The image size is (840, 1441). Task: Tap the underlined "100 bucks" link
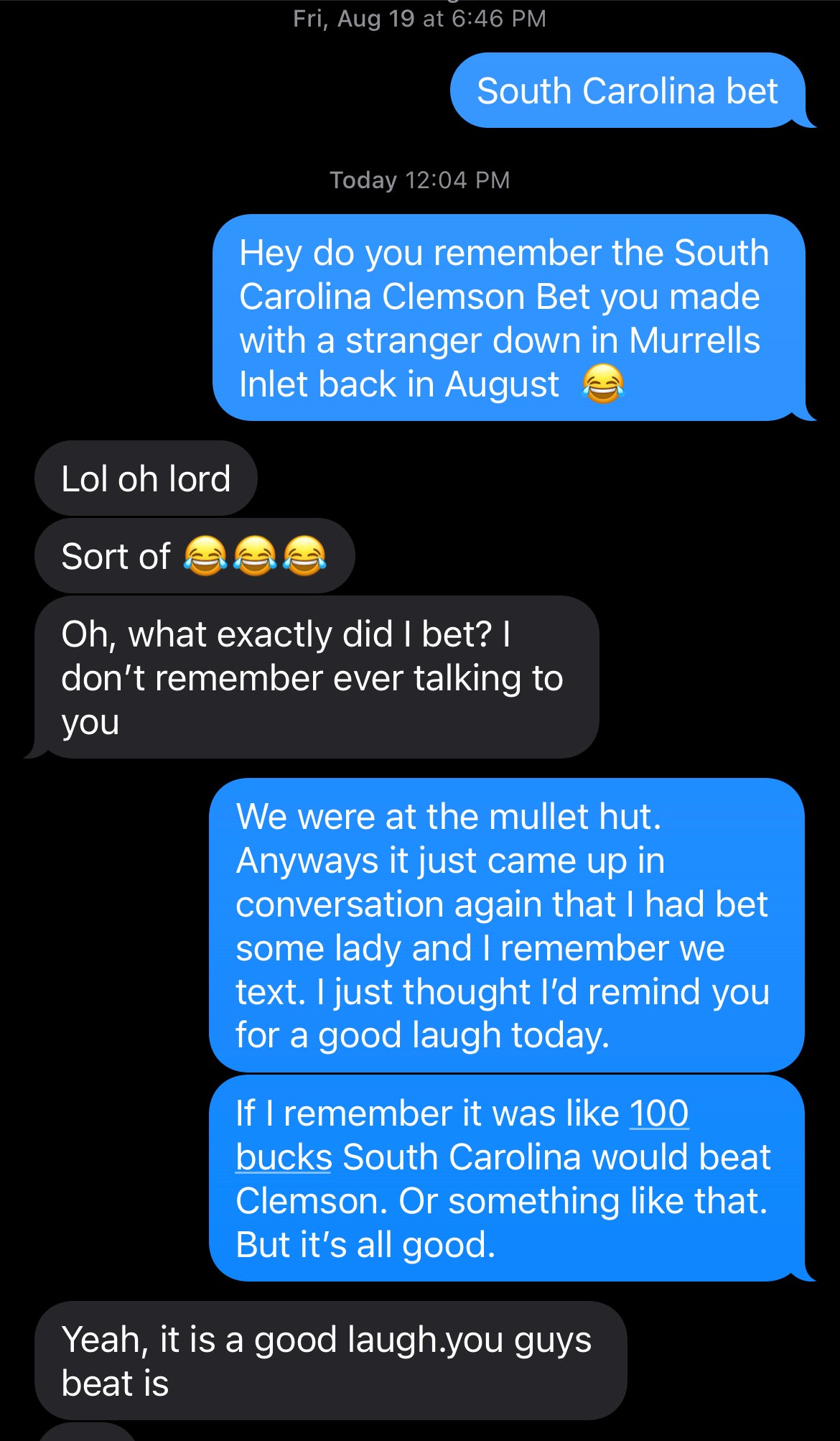tap(658, 1114)
